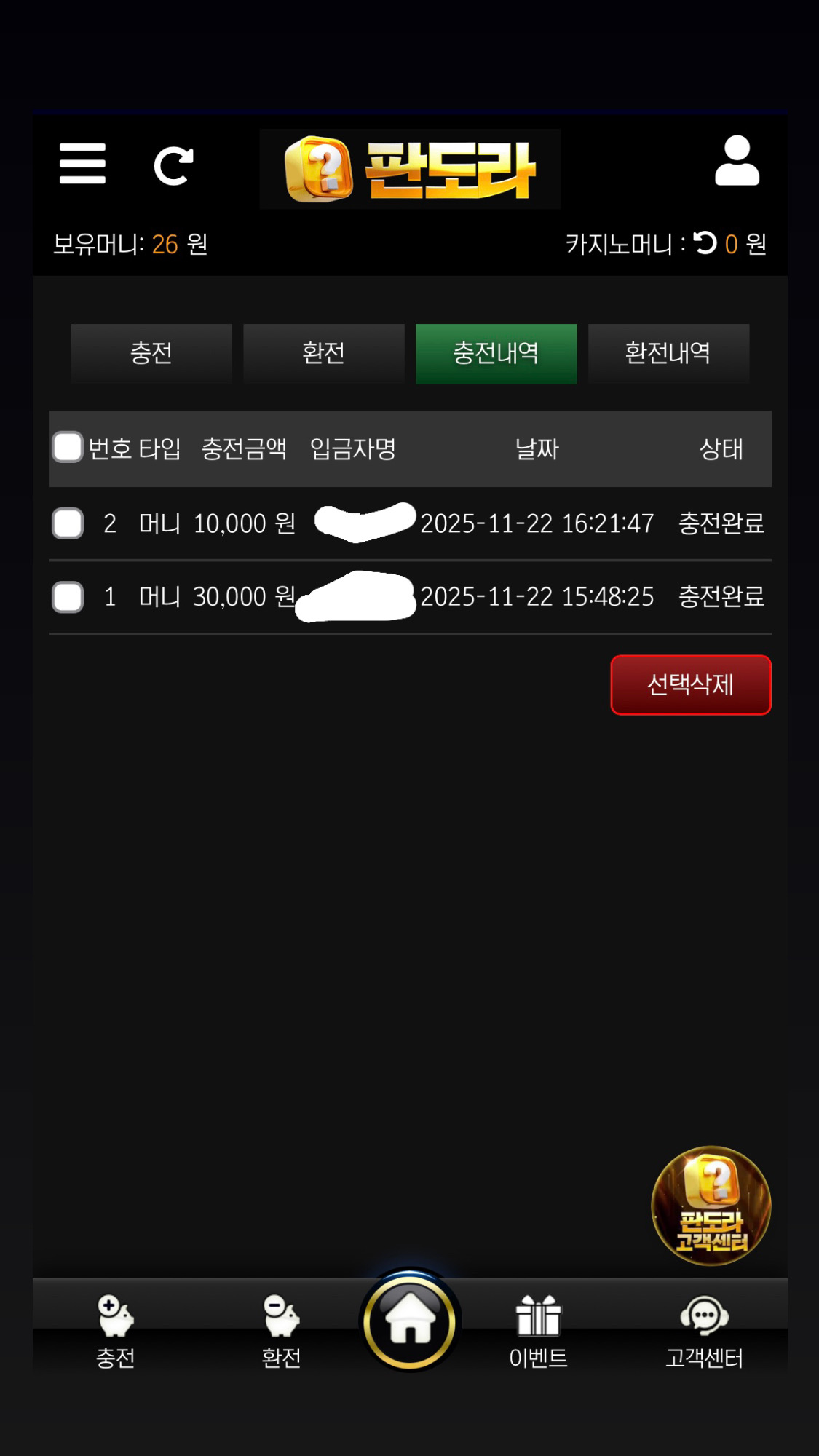Open the 환전내역 tab
The width and height of the screenshot is (819, 1456).
click(x=668, y=354)
